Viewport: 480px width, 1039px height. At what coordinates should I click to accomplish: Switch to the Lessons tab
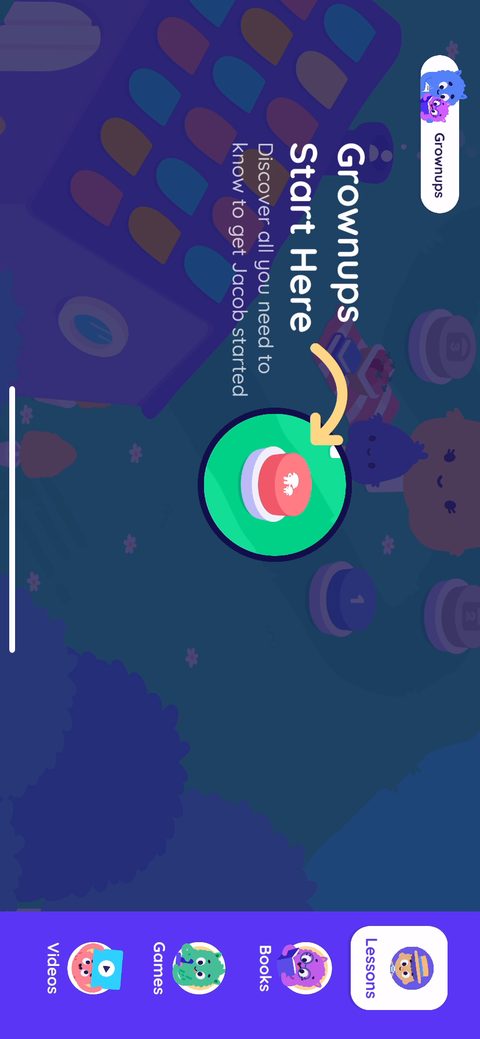[x=399, y=967]
